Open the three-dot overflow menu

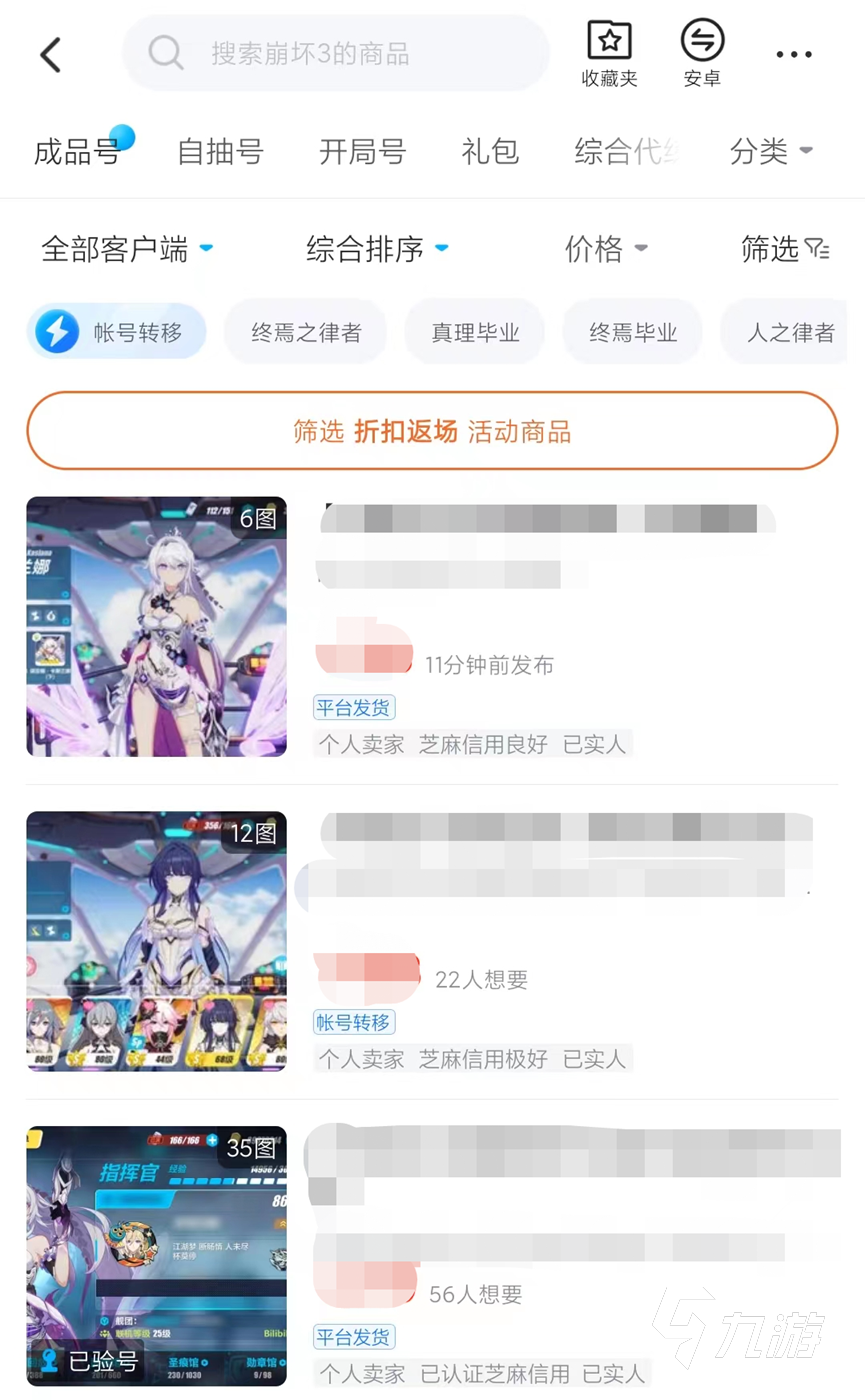point(794,55)
